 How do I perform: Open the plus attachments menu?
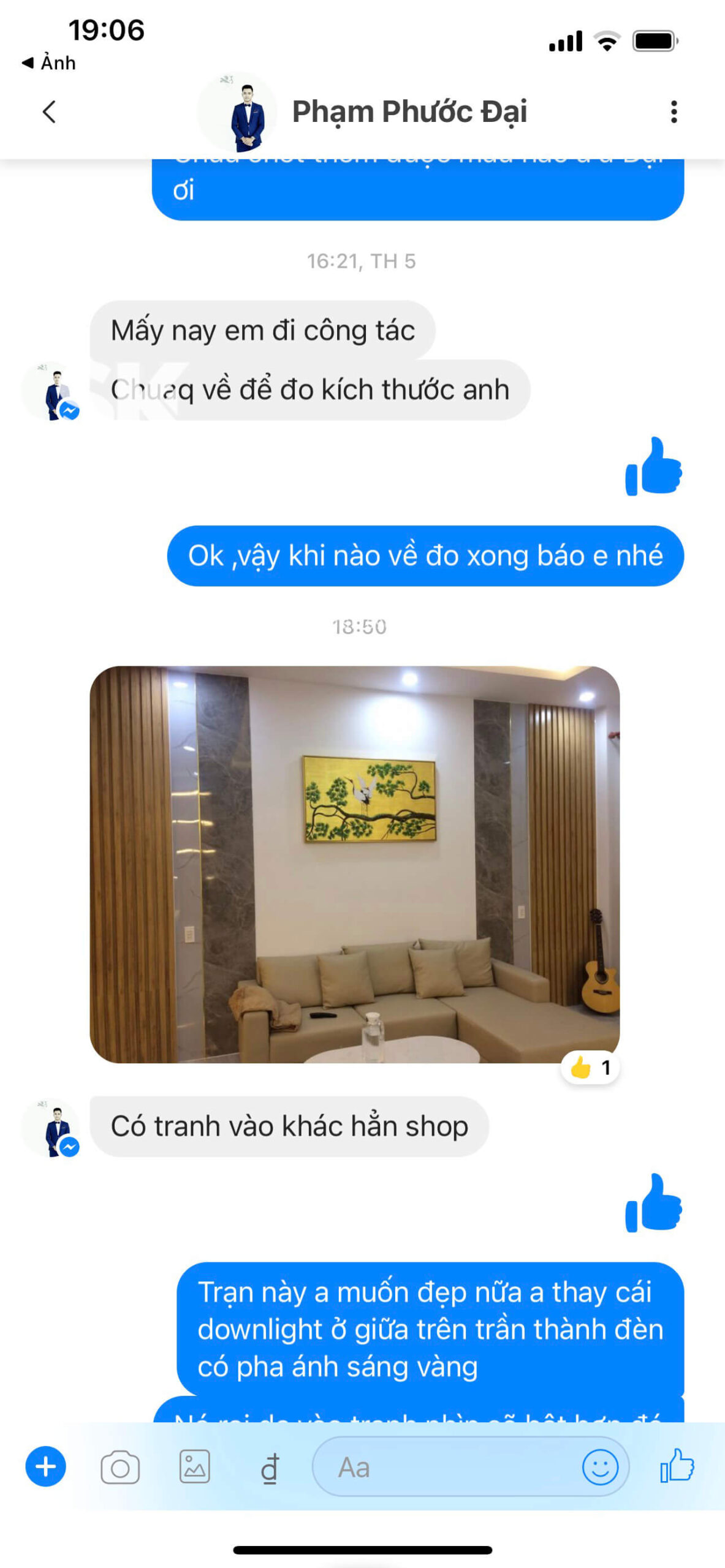coord(45,1467)
